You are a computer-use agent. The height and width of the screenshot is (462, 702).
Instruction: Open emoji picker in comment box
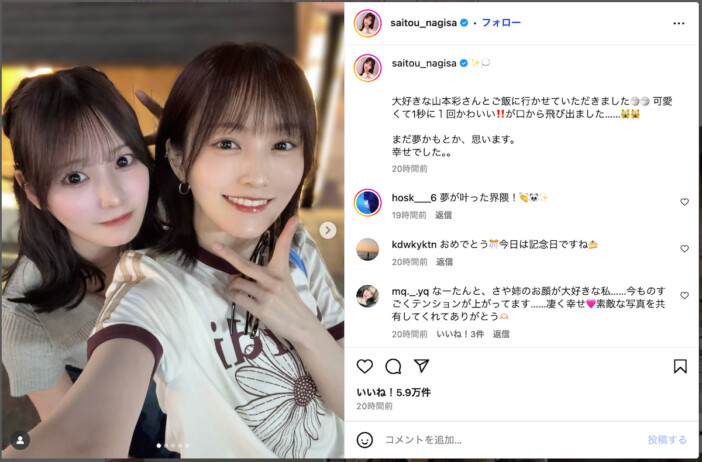point(365,439)
